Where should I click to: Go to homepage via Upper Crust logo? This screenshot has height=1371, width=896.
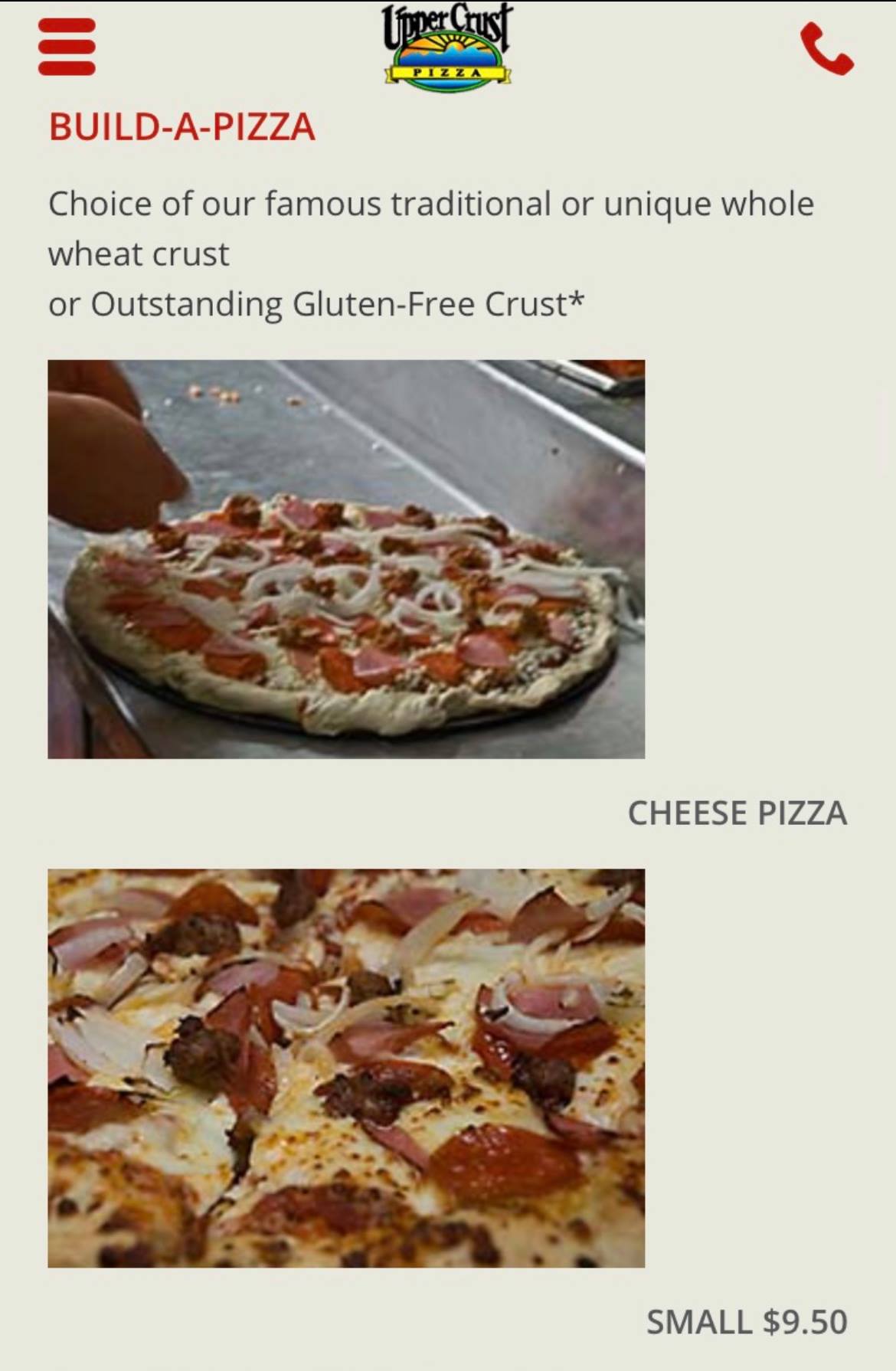447,47
